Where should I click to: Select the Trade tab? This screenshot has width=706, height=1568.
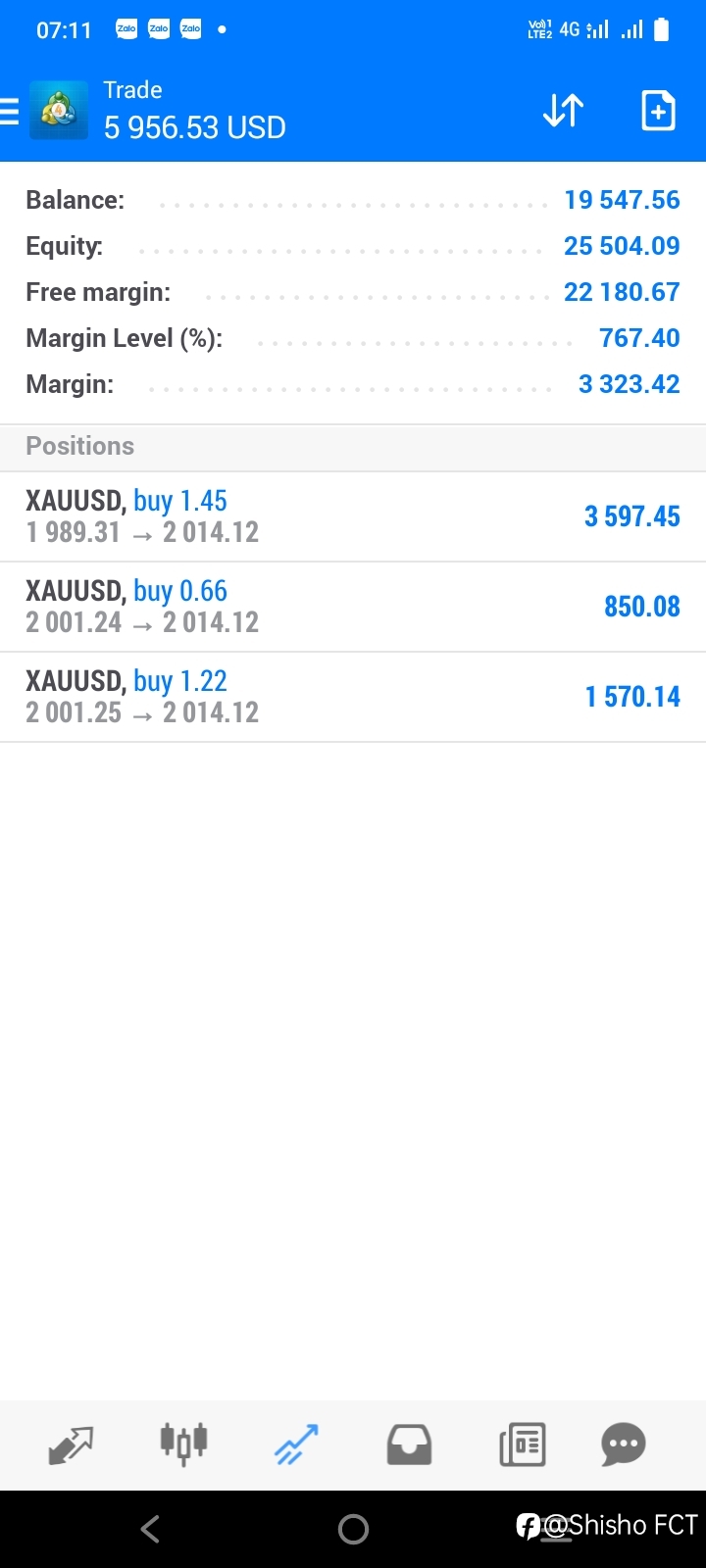tap(296, 1445)
